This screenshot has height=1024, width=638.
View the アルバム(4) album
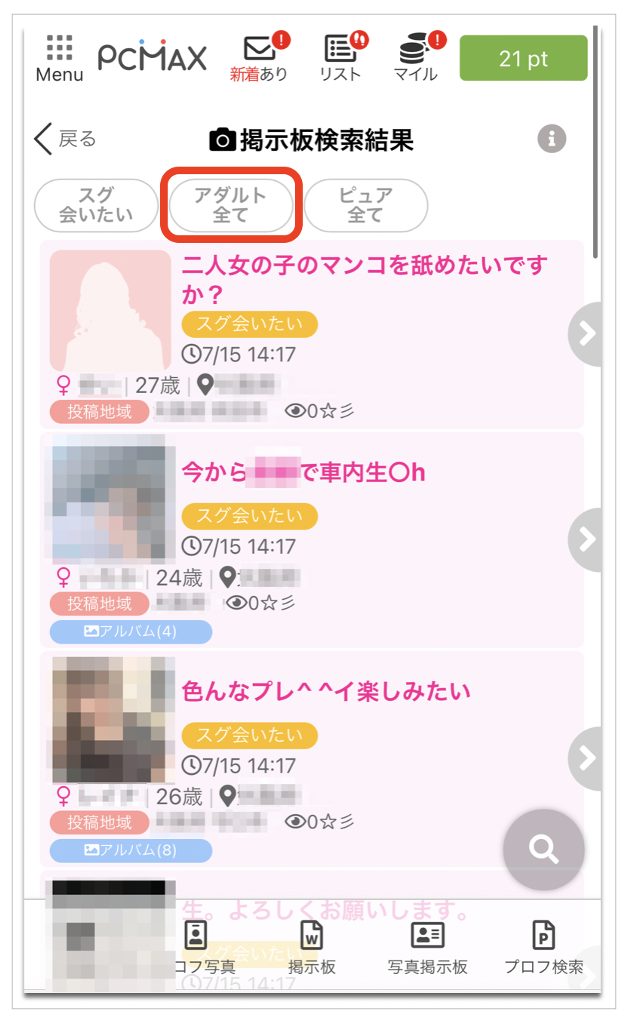tap(131, 631)
